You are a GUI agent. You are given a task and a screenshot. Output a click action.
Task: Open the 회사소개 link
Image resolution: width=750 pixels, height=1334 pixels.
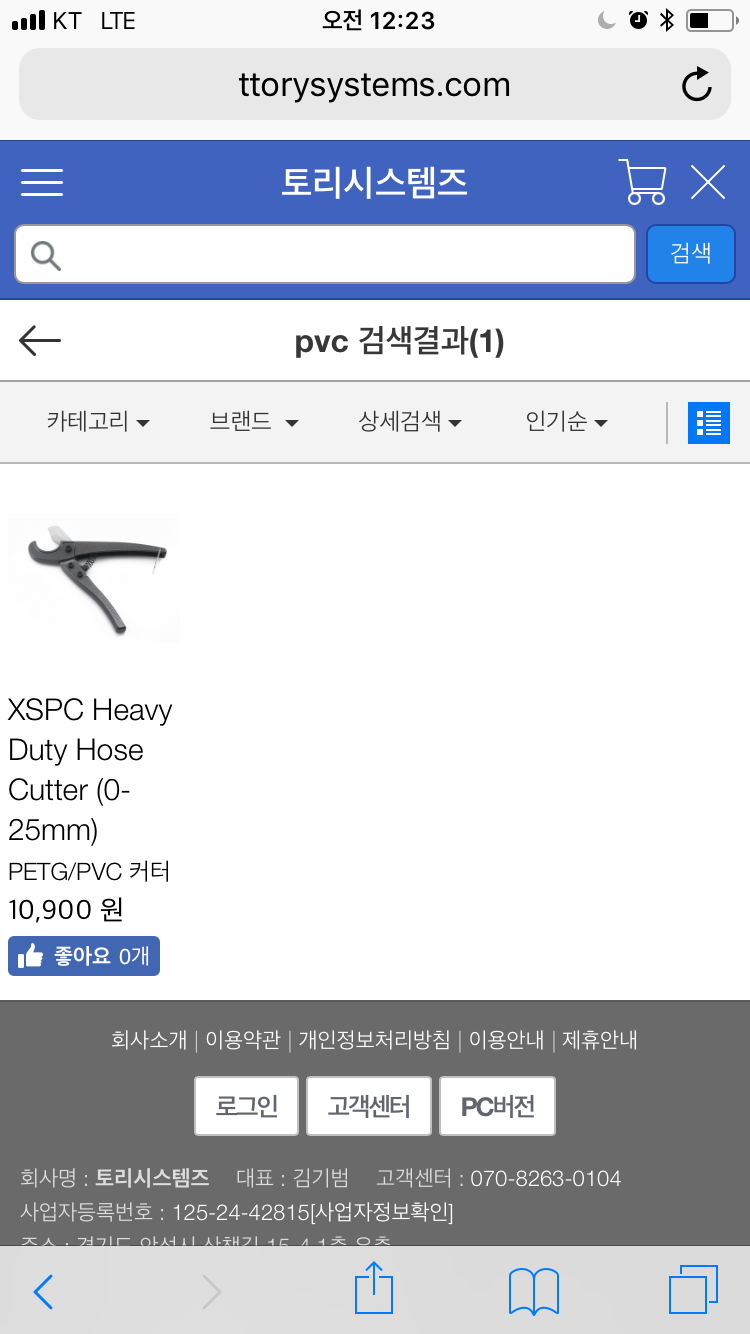pyautogui.click(x=149, y=1040)
